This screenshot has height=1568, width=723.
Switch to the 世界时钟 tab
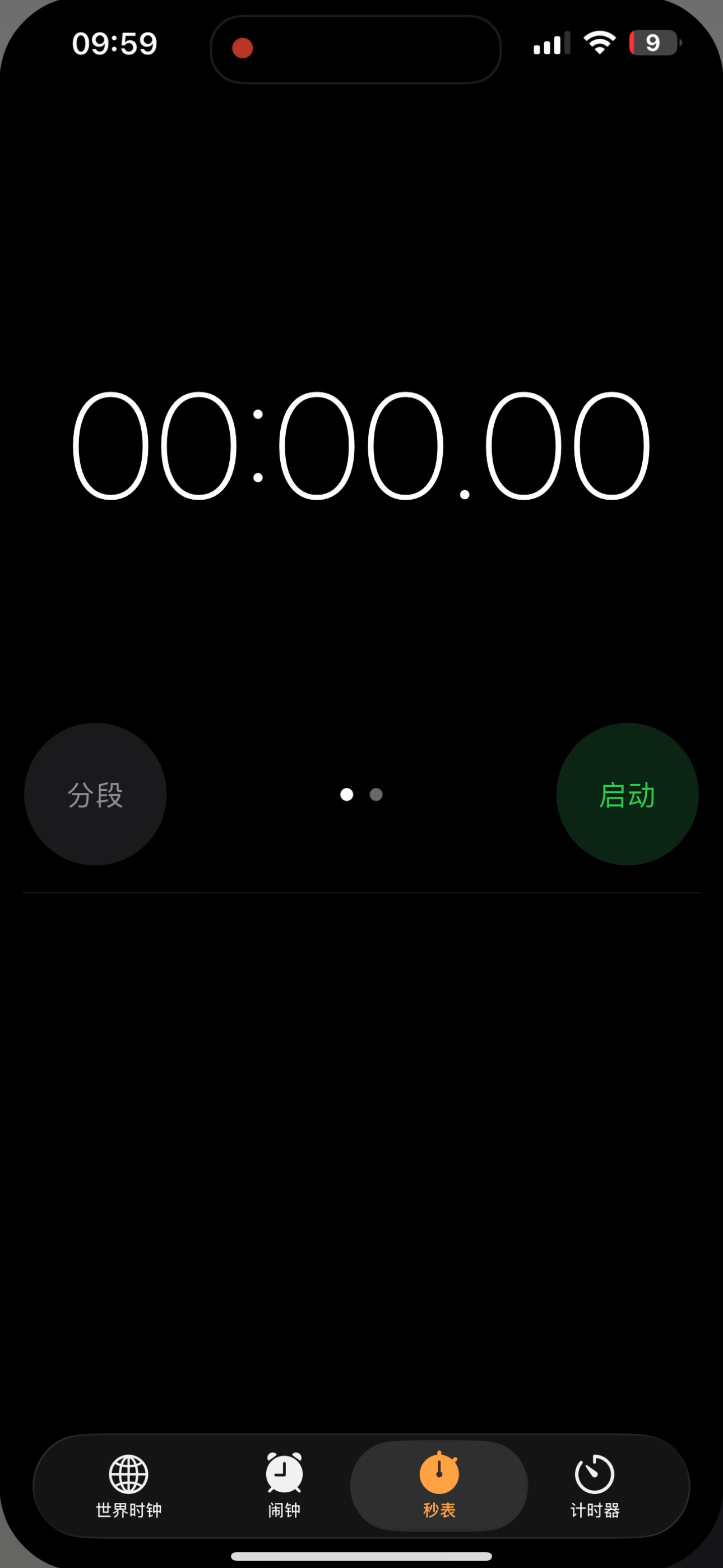(128, 1485)
